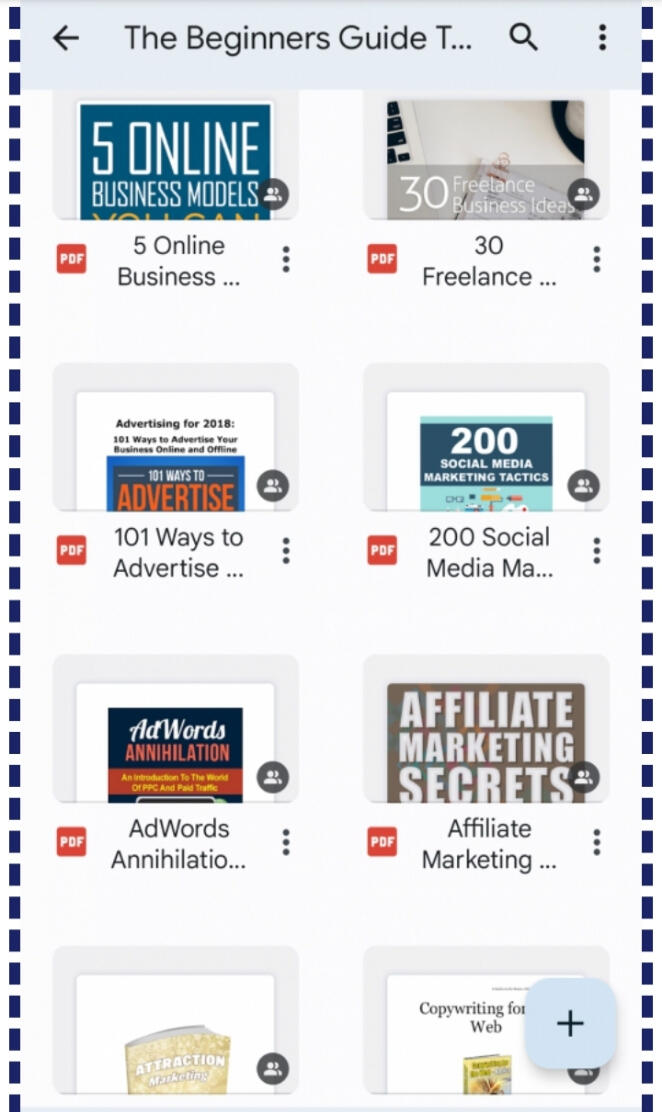
Task: Open the 5 Online Business PDF
Action: pos(175,160)
